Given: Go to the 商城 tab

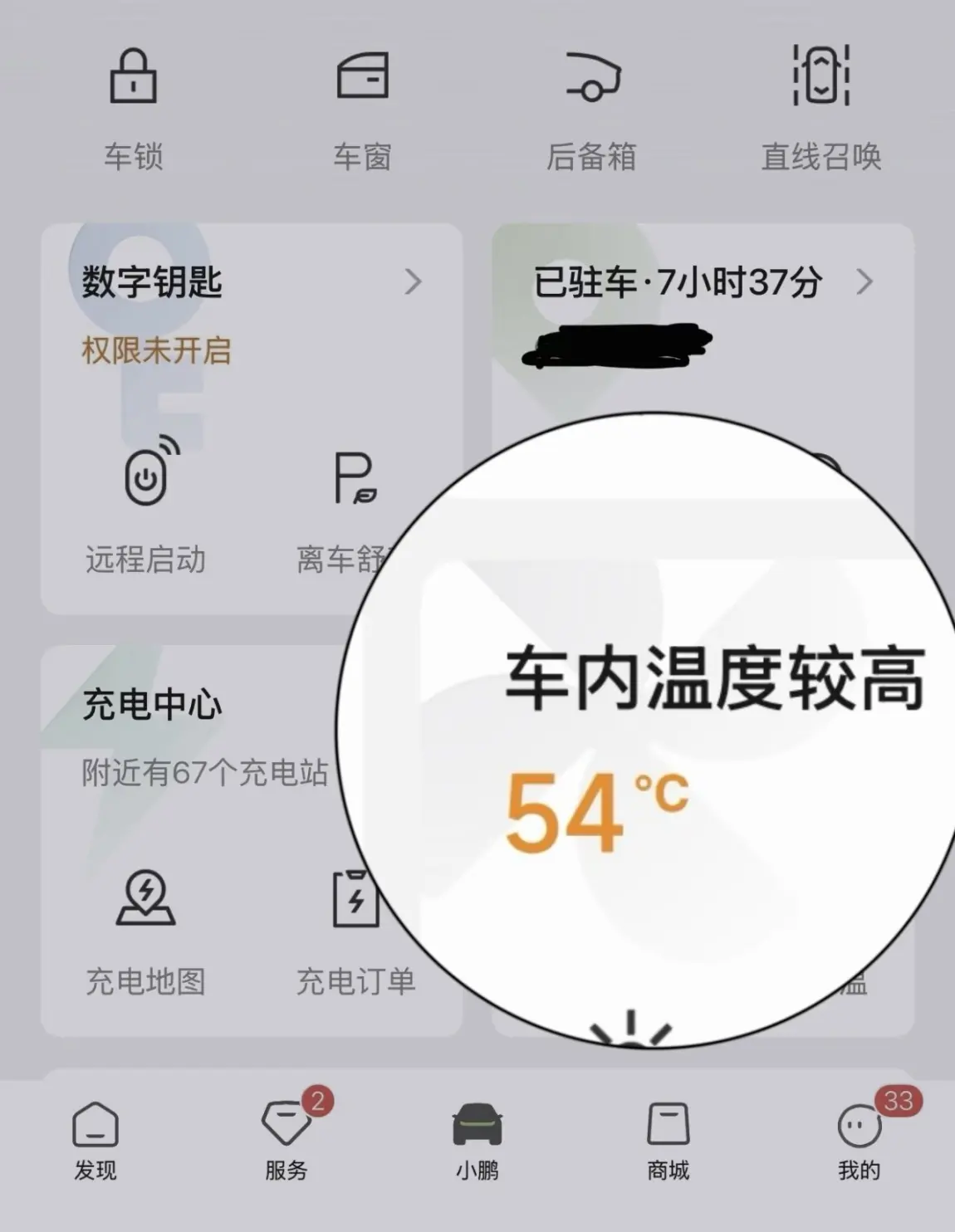Looking at the screenshot, I should [x=668, y=1141].
